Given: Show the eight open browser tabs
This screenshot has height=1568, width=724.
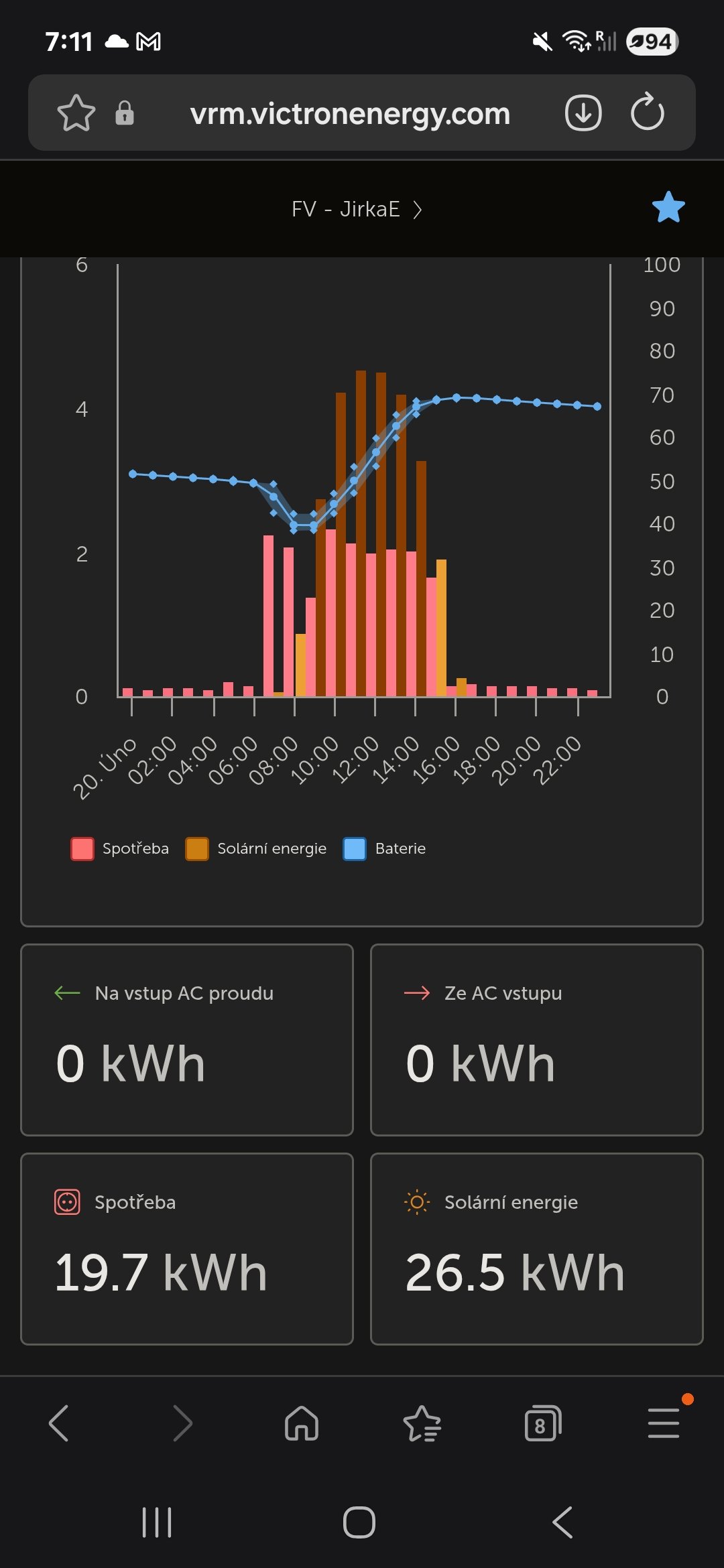Looking at the screenshot, I should tap(542, 1423).
